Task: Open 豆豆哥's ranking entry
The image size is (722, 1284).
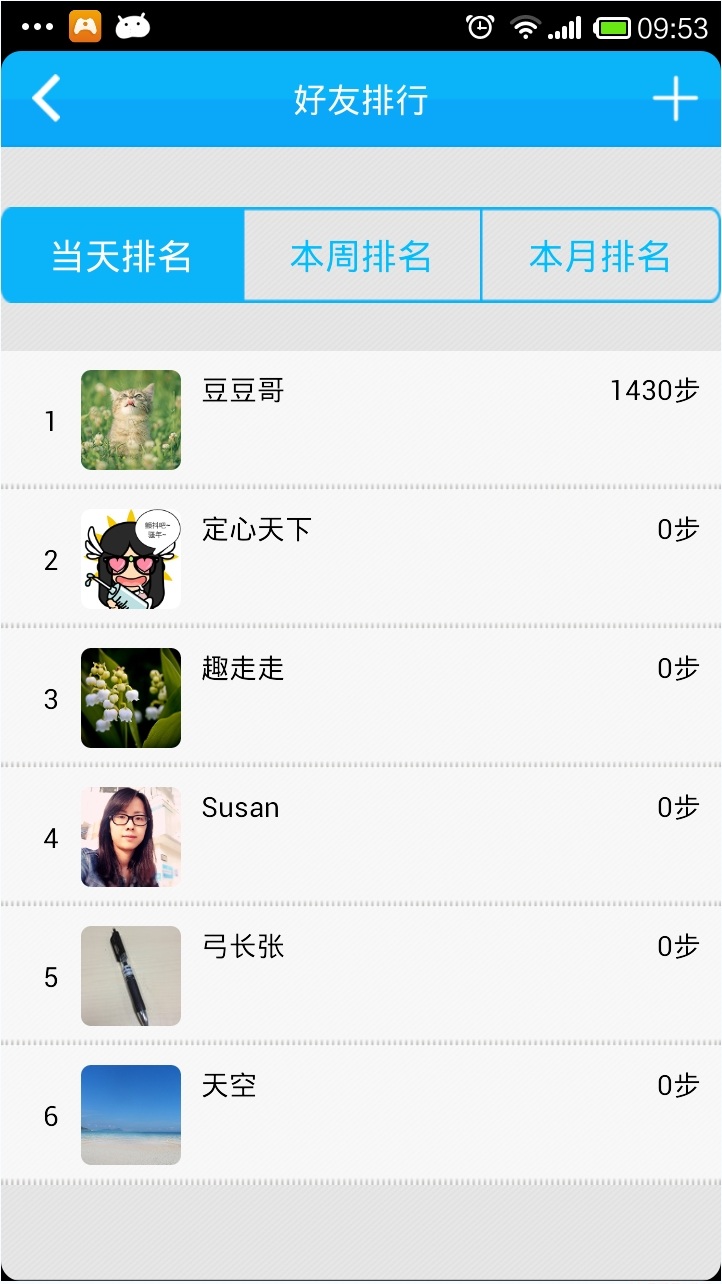Action: coord(360,420)
